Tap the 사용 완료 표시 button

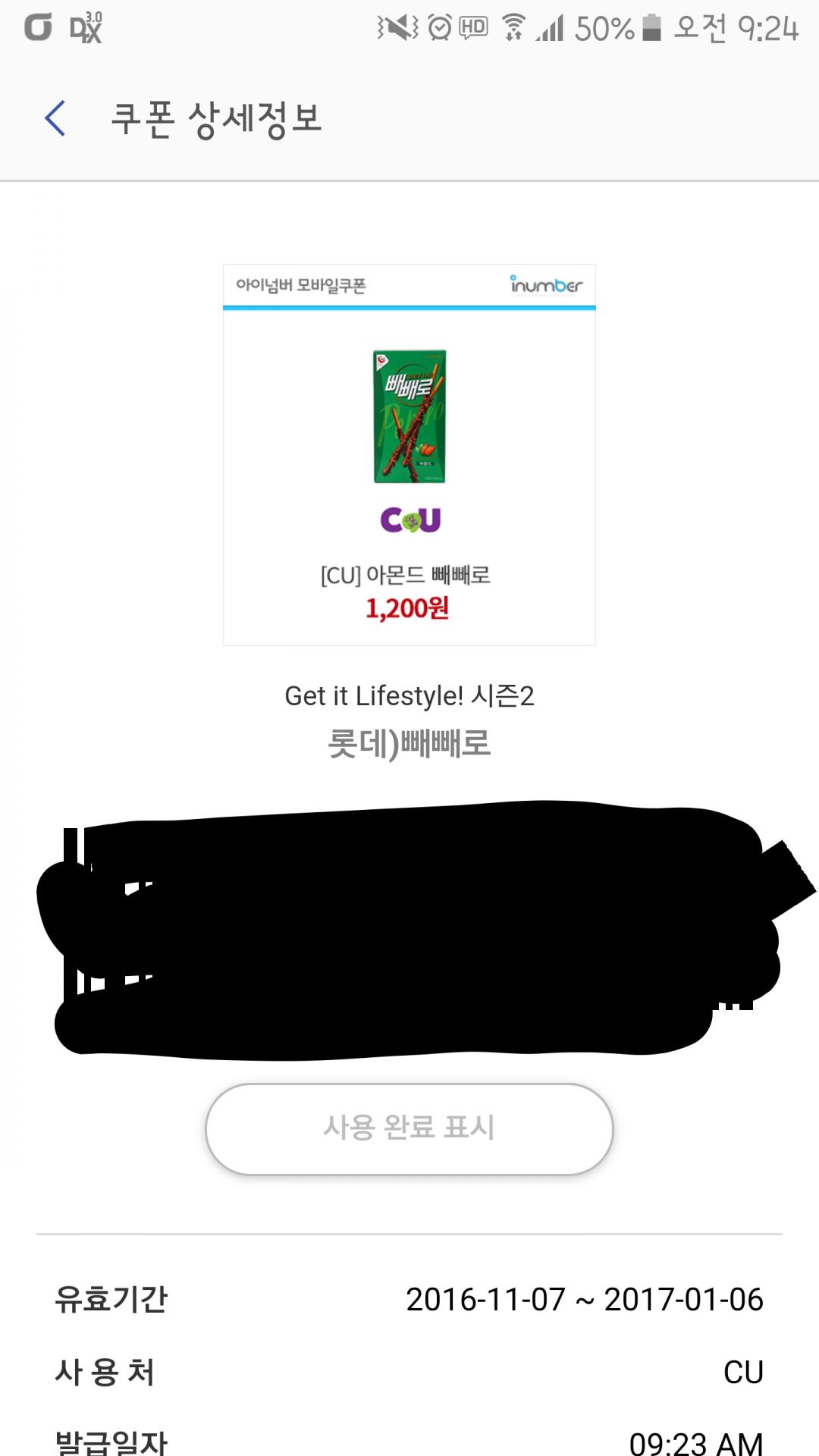[409, 1128]
